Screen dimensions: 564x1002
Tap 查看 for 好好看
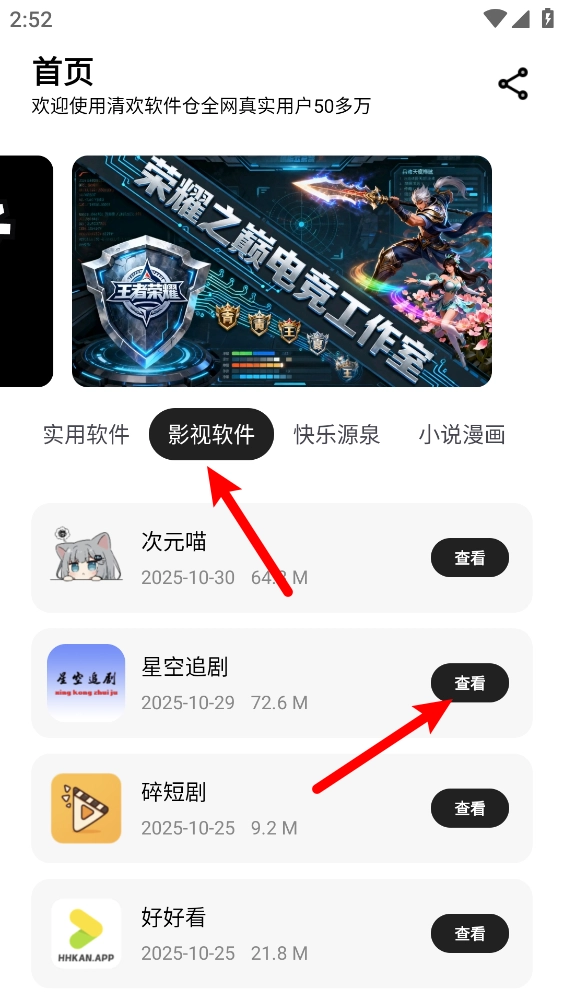click(469, 934)
